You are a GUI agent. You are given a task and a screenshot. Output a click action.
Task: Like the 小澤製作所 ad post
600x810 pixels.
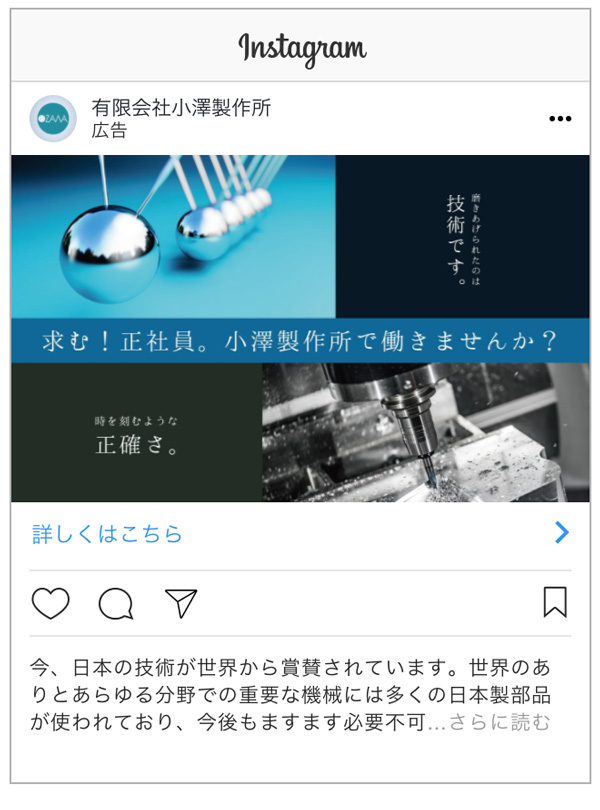click(50, 603)
